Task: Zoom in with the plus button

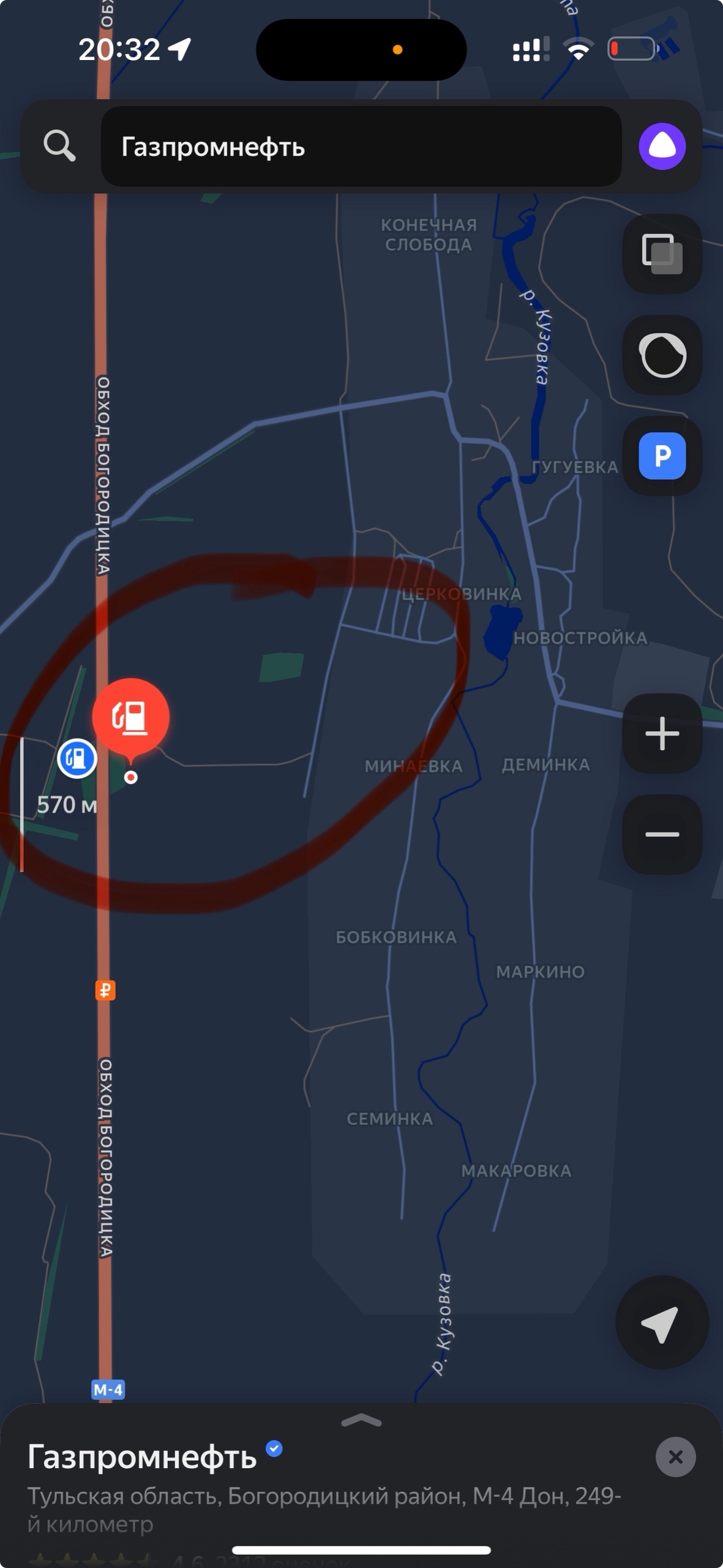Action: (x=662, y=733)
